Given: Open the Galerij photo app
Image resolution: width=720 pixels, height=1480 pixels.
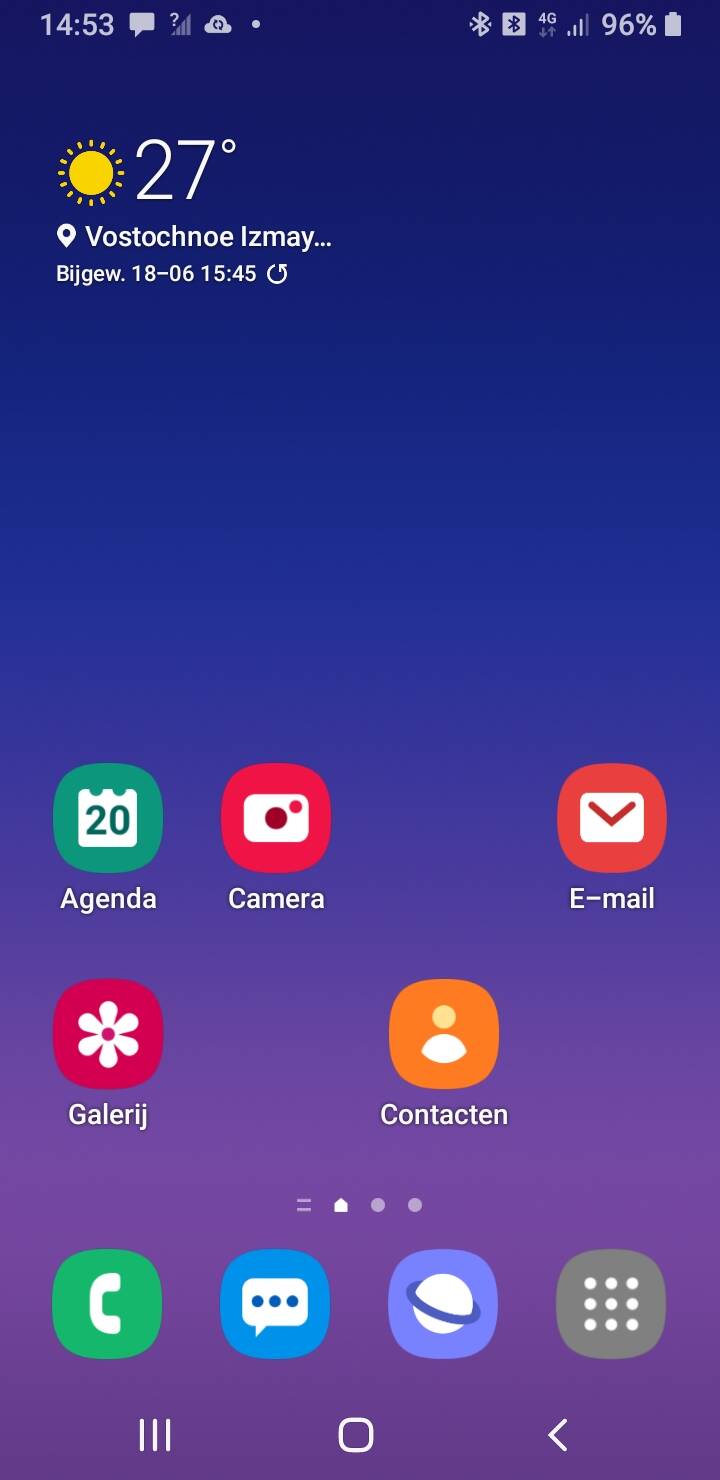Looking at the screenshot, I should [x=108, y=1034].
